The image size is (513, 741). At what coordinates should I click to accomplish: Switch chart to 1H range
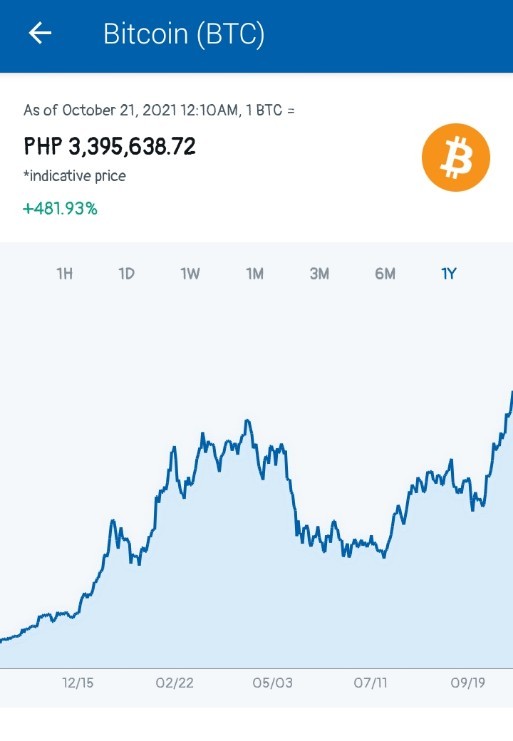[x=65, y=274]
